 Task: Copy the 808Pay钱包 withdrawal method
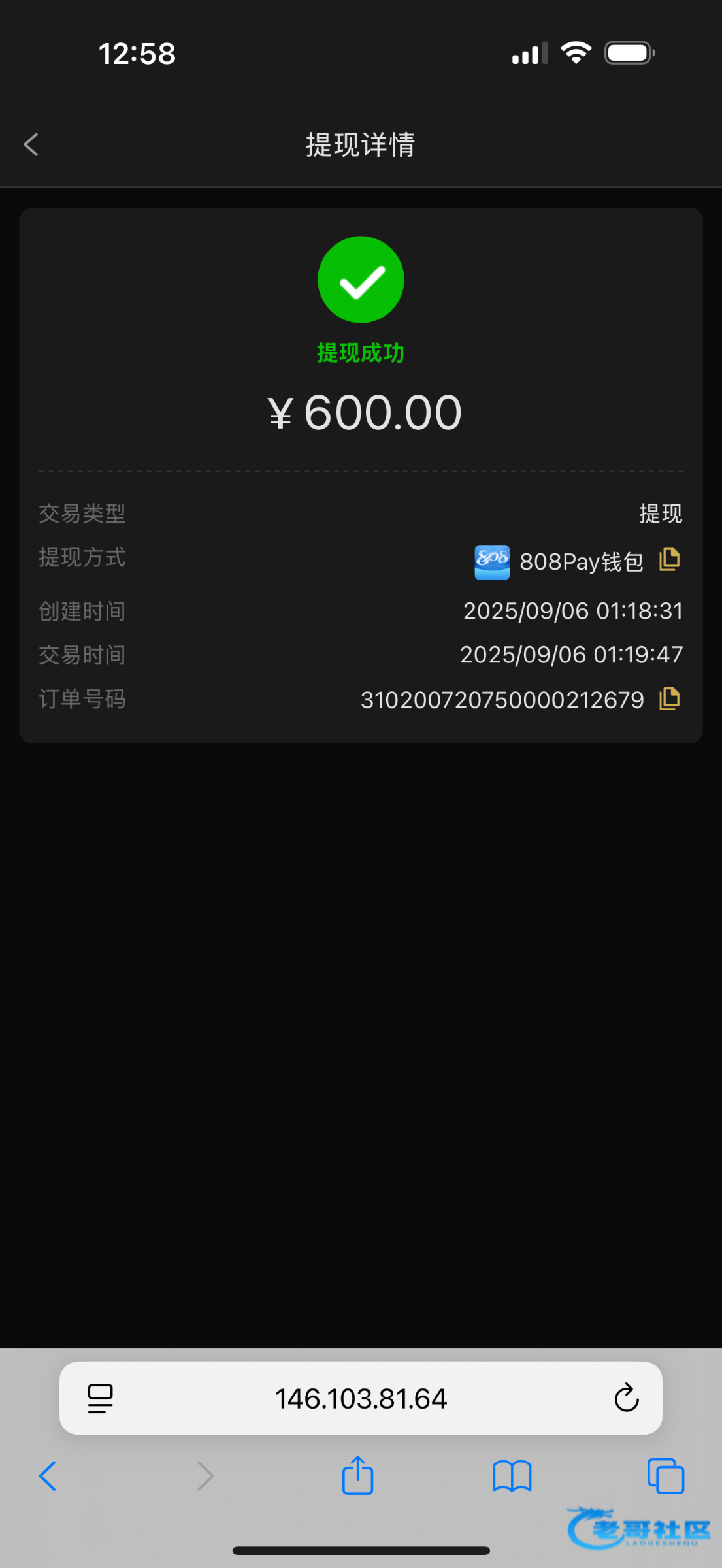[669, 560]
